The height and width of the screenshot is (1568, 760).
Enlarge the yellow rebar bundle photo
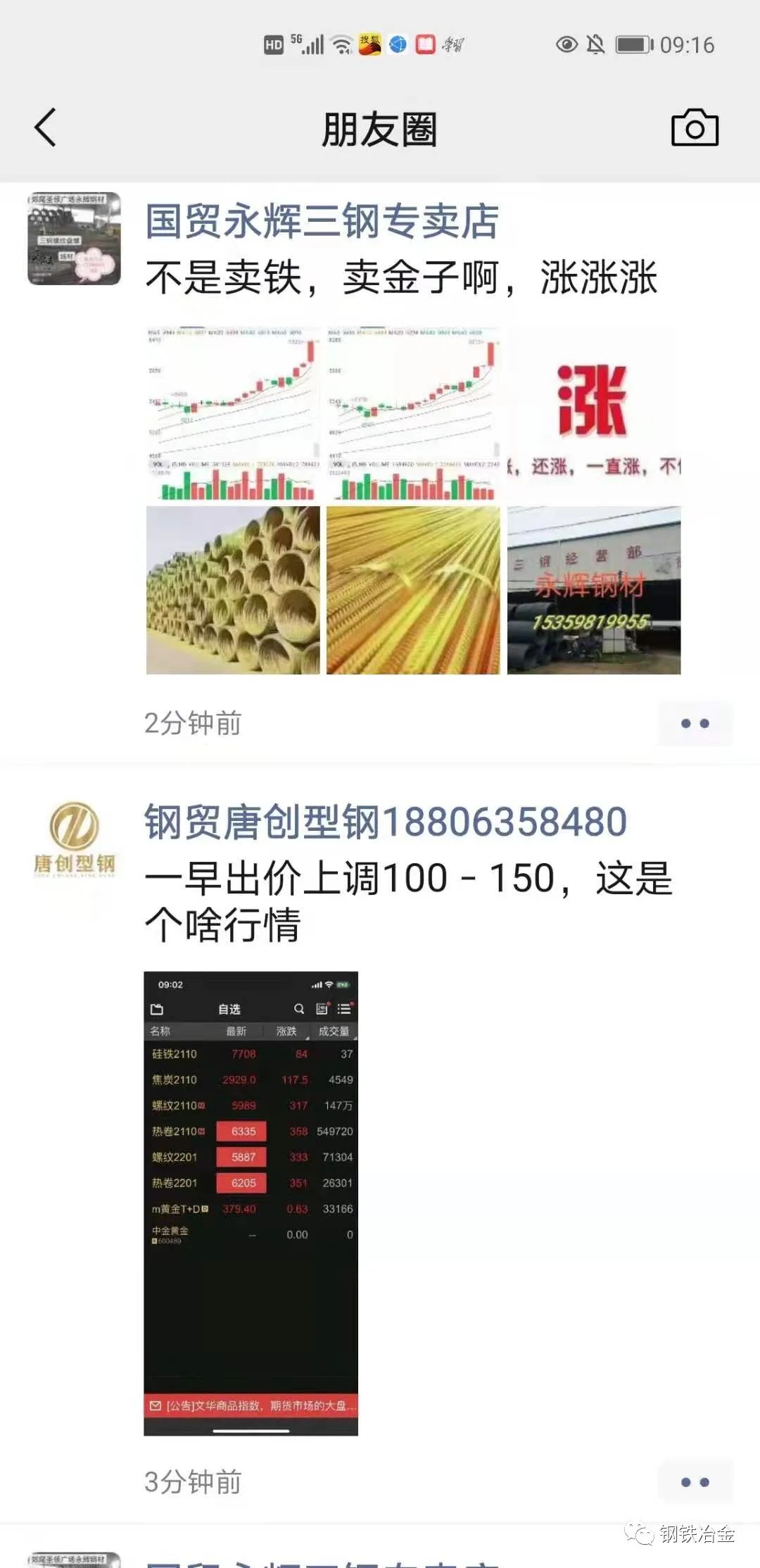coord(413,590)
